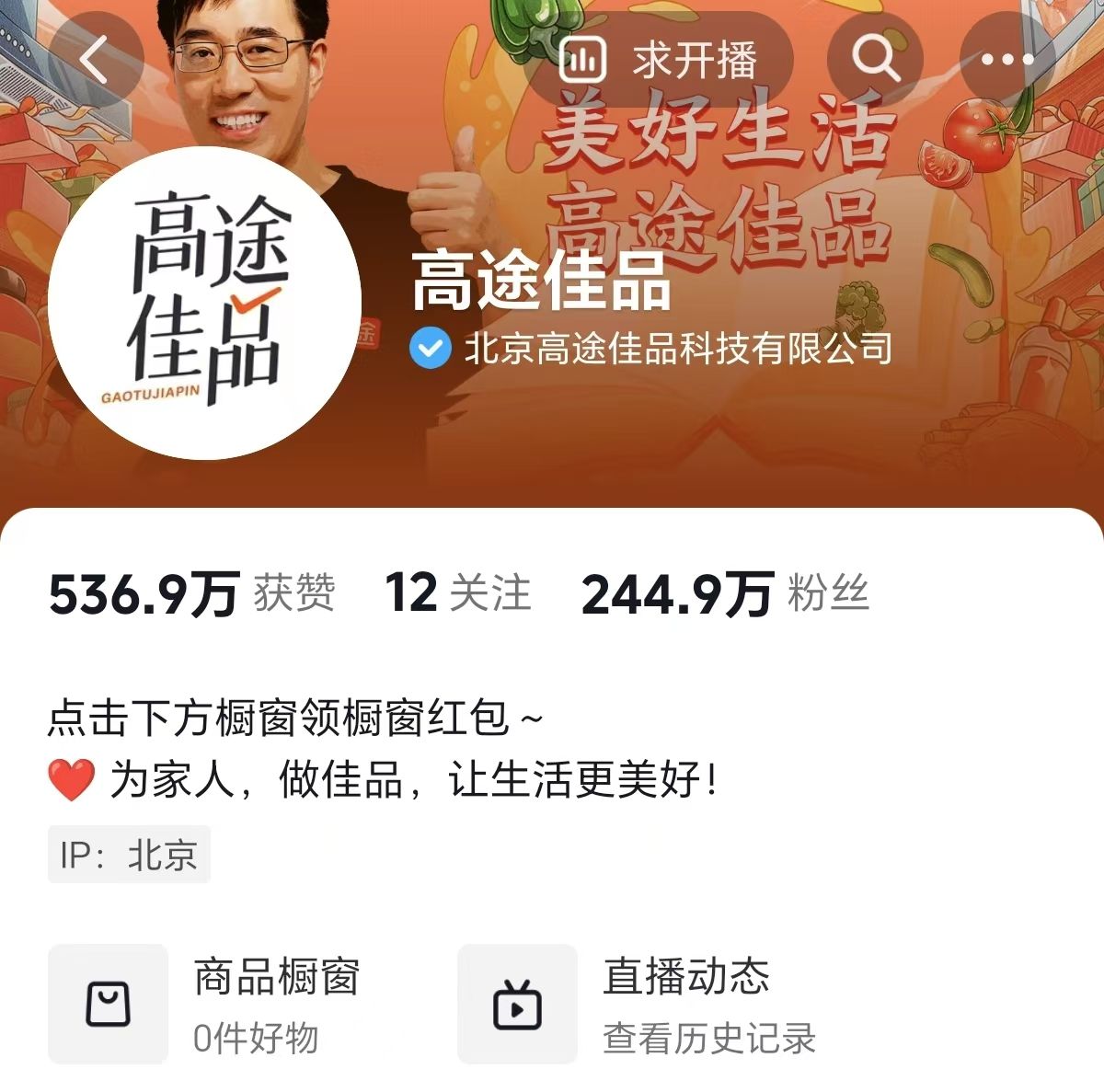View the 536.9万 获赞 likes details

(x=191, y=593)
